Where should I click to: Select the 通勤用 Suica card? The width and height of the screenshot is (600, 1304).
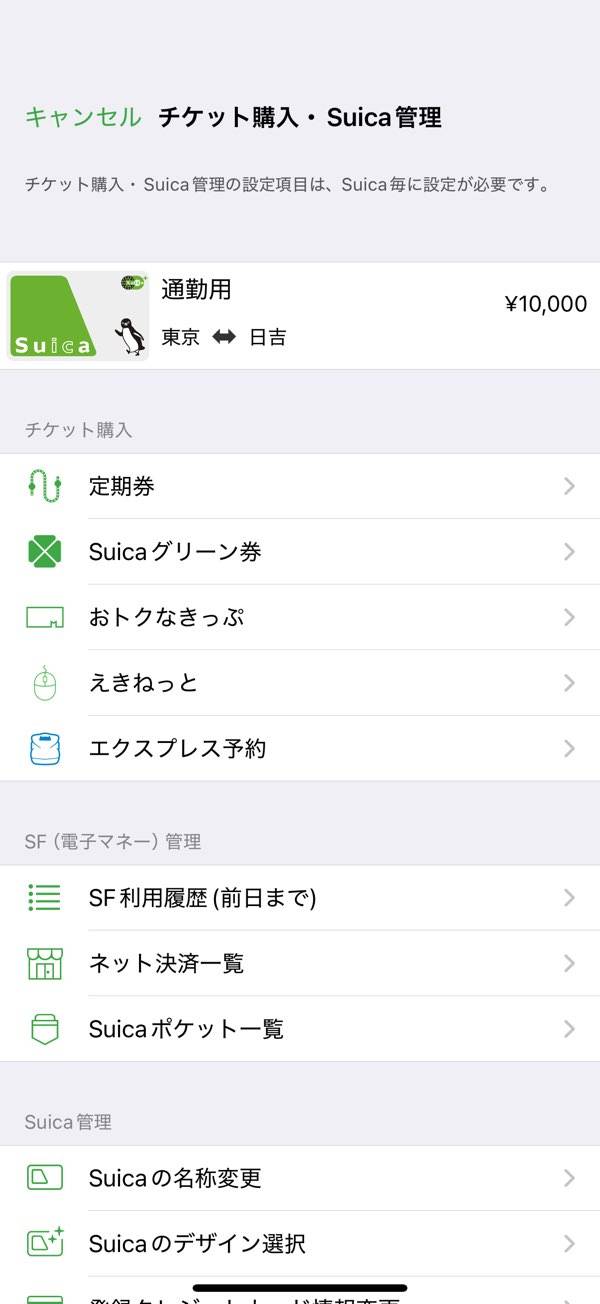pos(300,316)
